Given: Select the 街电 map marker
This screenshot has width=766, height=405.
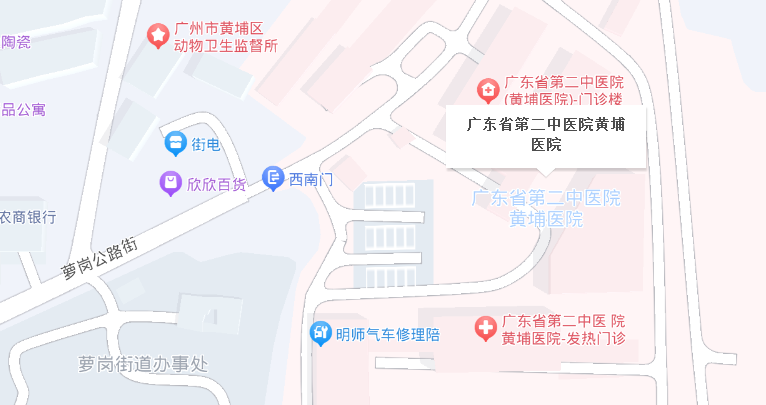Looking at the screenshot, I should 175,144.
